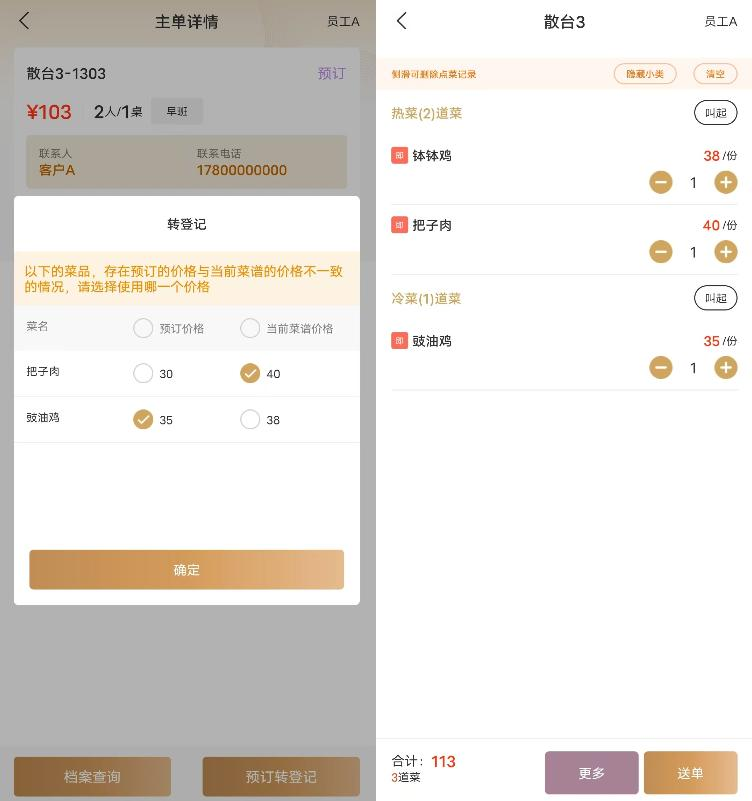Tap 隐藏小类 to hide subcategories
Viewport: 752px width, 801px height.
(645, 74)
